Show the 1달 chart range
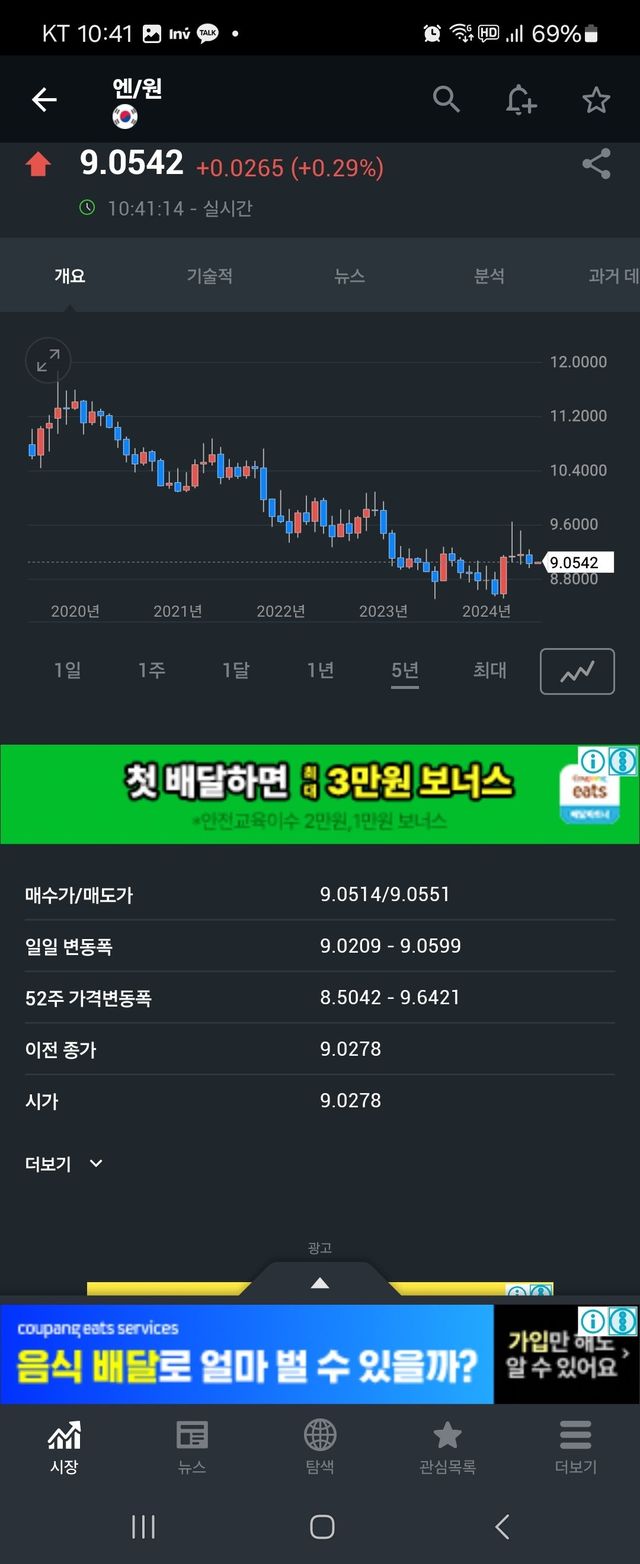This screenshot has width=640, height=1564. 236,670
